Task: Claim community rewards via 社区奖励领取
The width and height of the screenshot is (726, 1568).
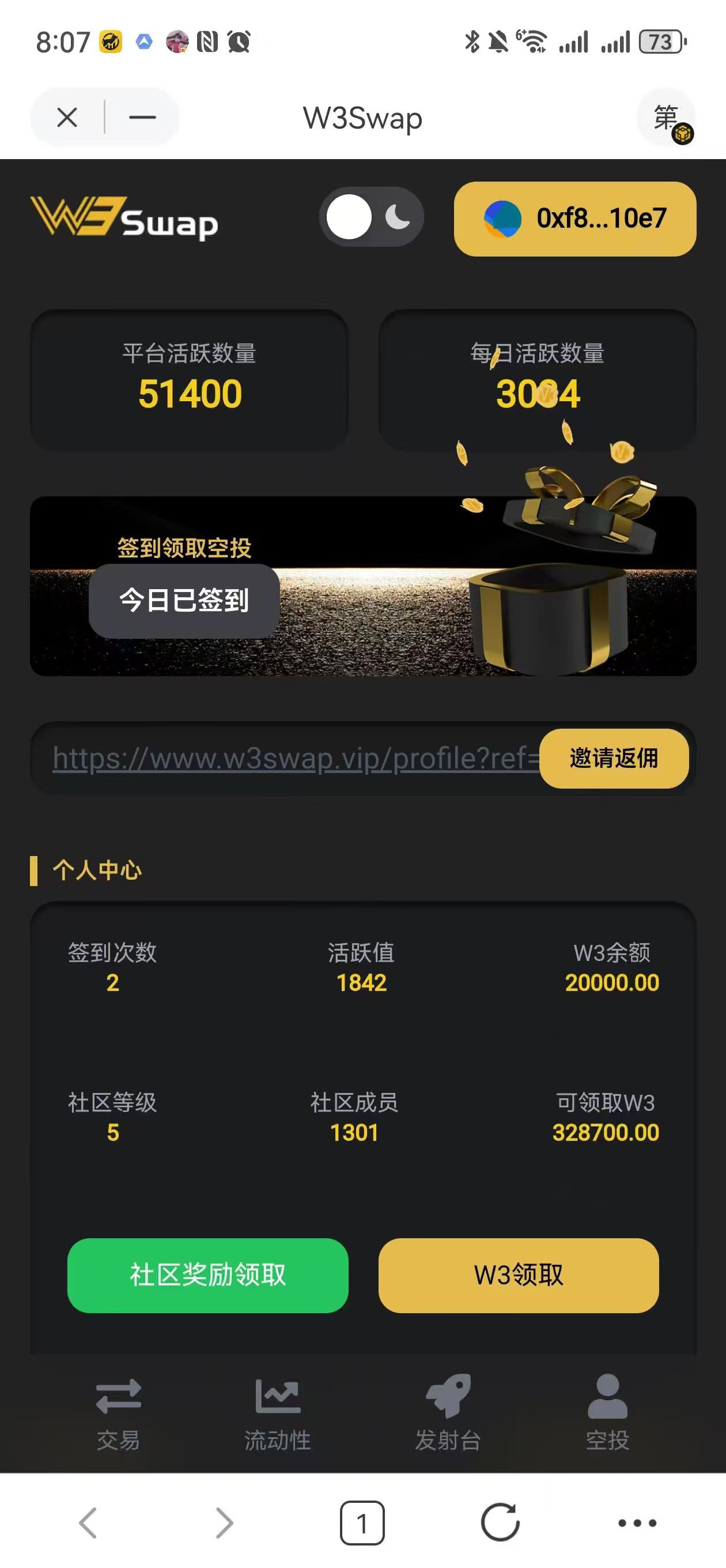Action: click(207, 1275)
